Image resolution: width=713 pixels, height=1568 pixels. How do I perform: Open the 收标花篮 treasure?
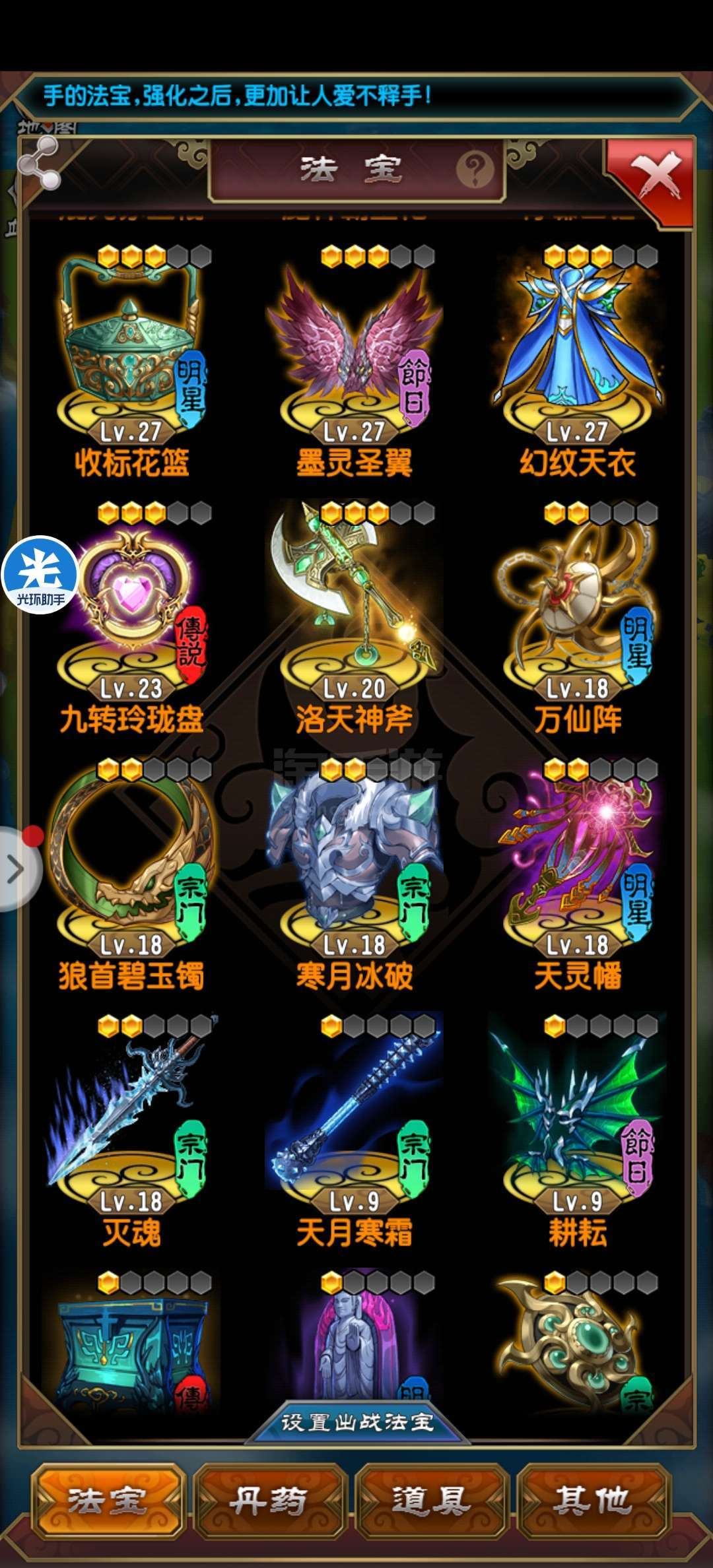(x=131, y=356)
